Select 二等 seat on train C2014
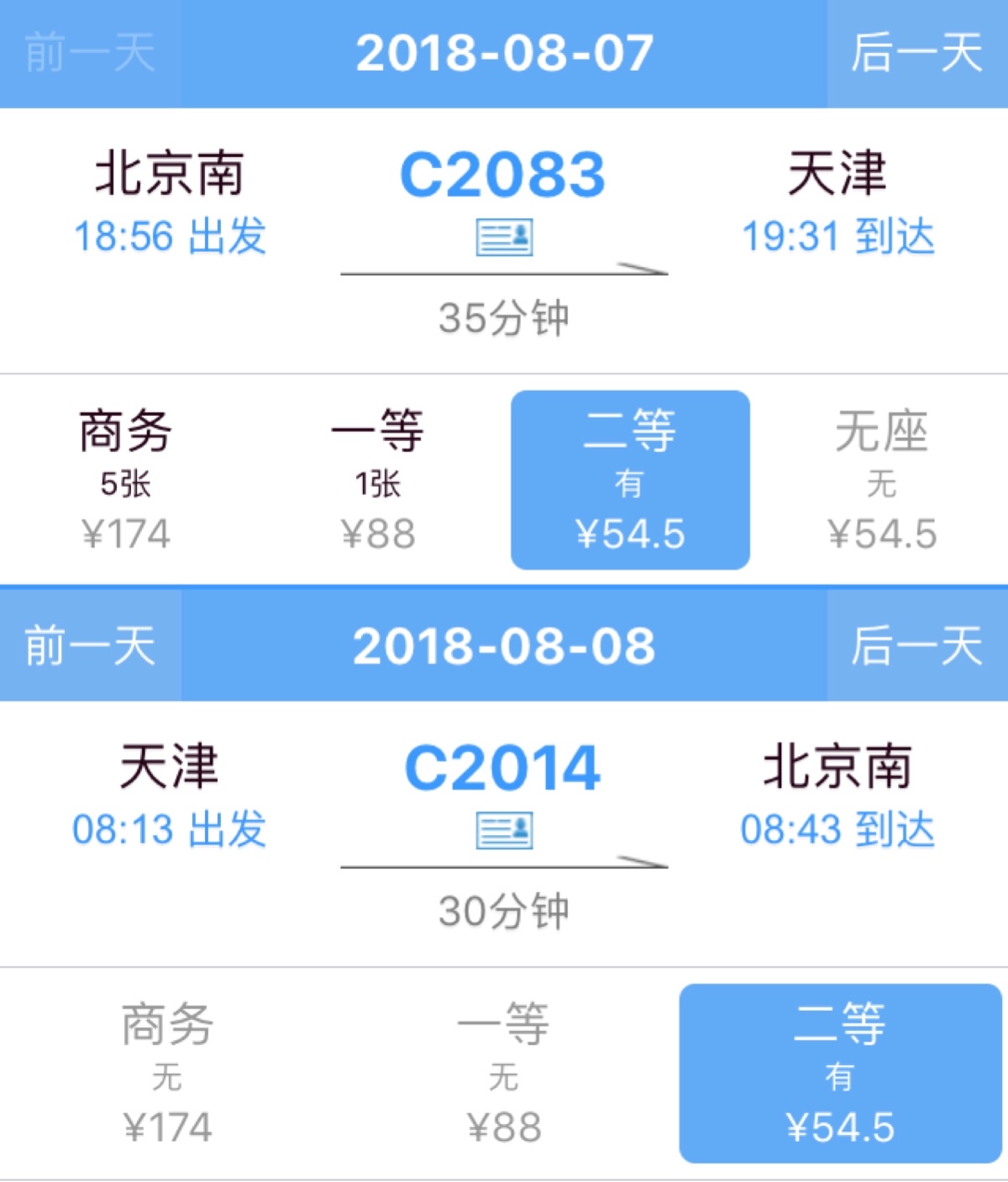The image size is (1008, 1182). tap(840, 1073)
